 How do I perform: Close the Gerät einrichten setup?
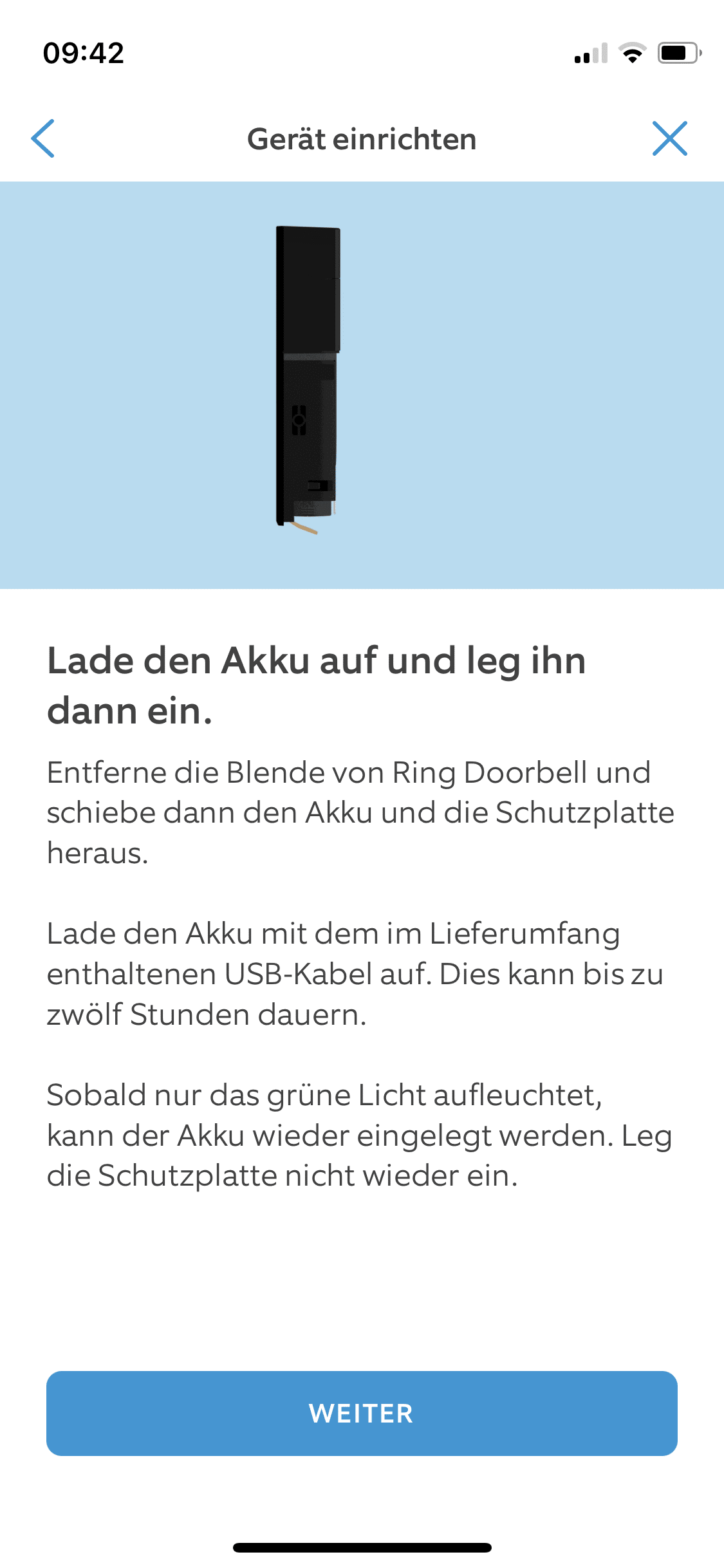point(669,138)
